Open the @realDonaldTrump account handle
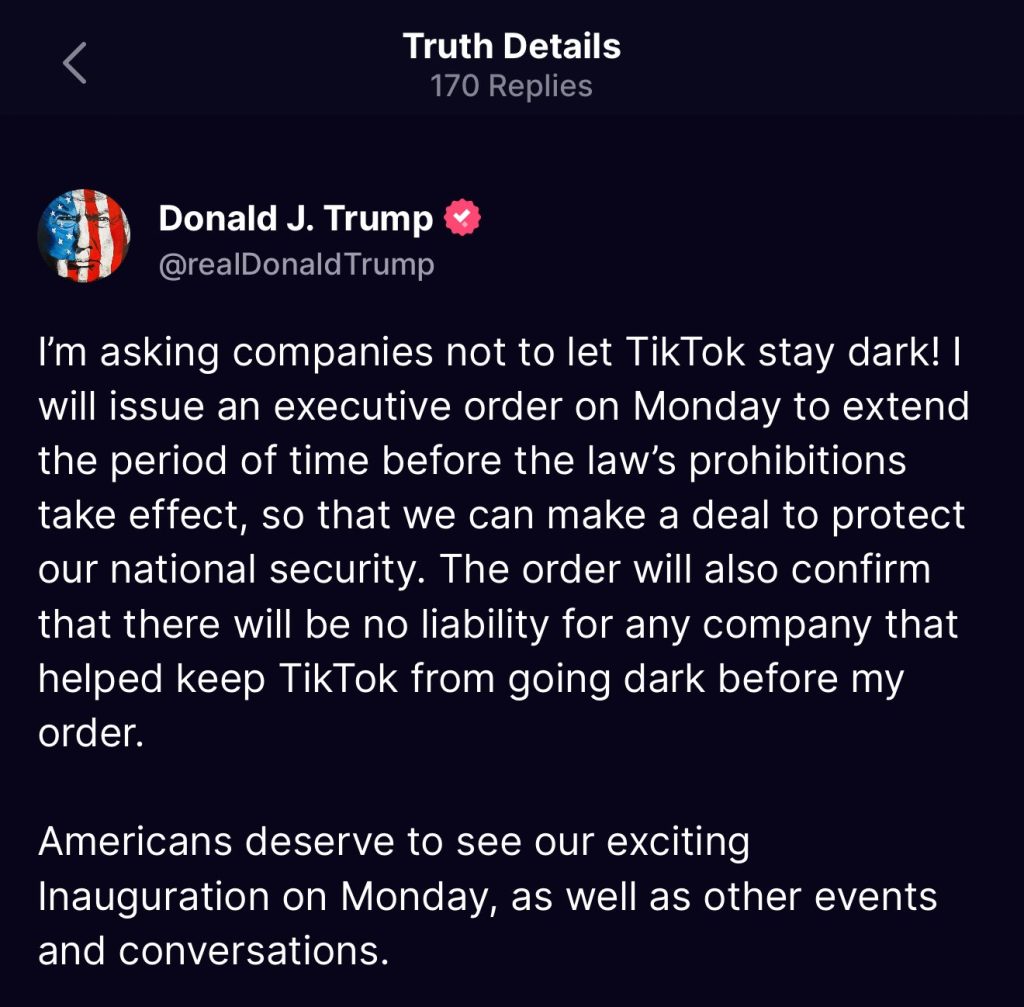Screen dimensions: 1024x1007 coord(296,265)
